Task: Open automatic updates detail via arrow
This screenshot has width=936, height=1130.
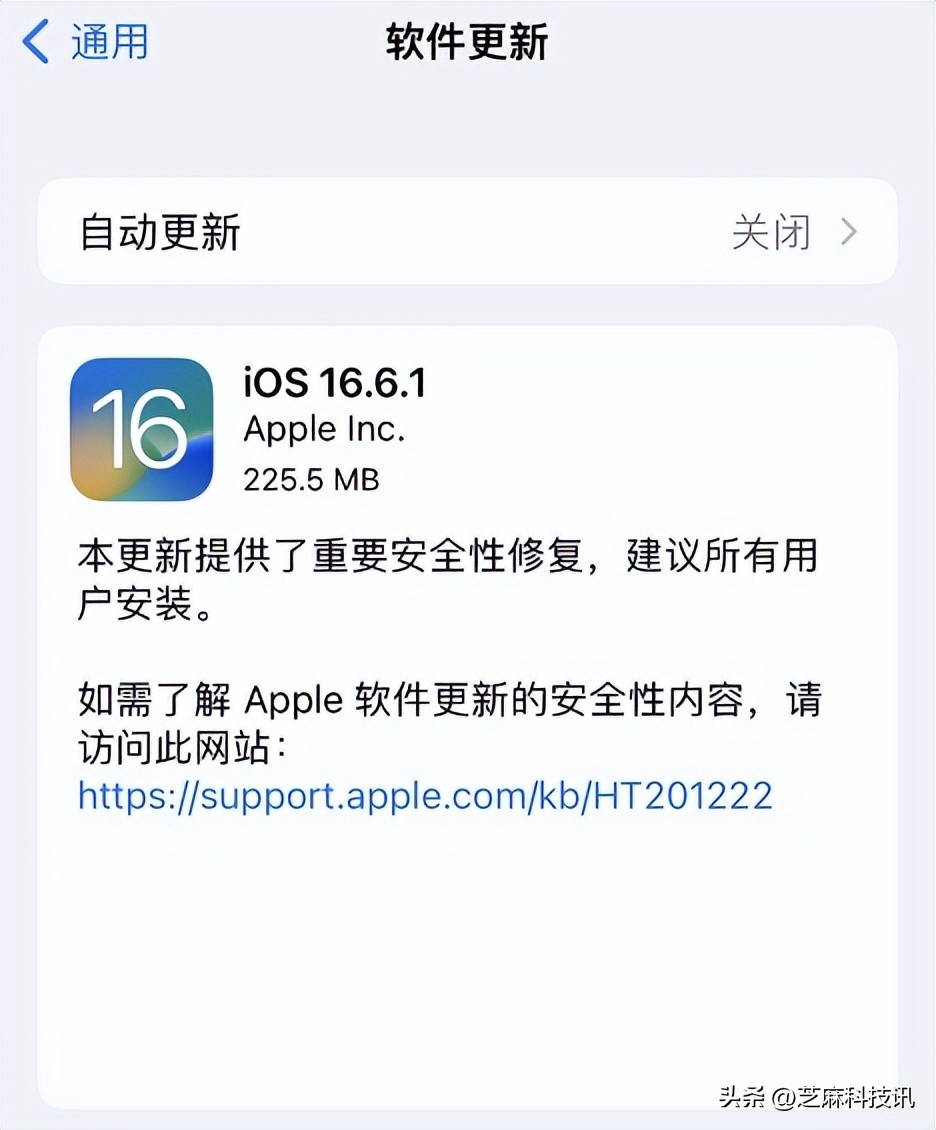Action: pos(849,232)
